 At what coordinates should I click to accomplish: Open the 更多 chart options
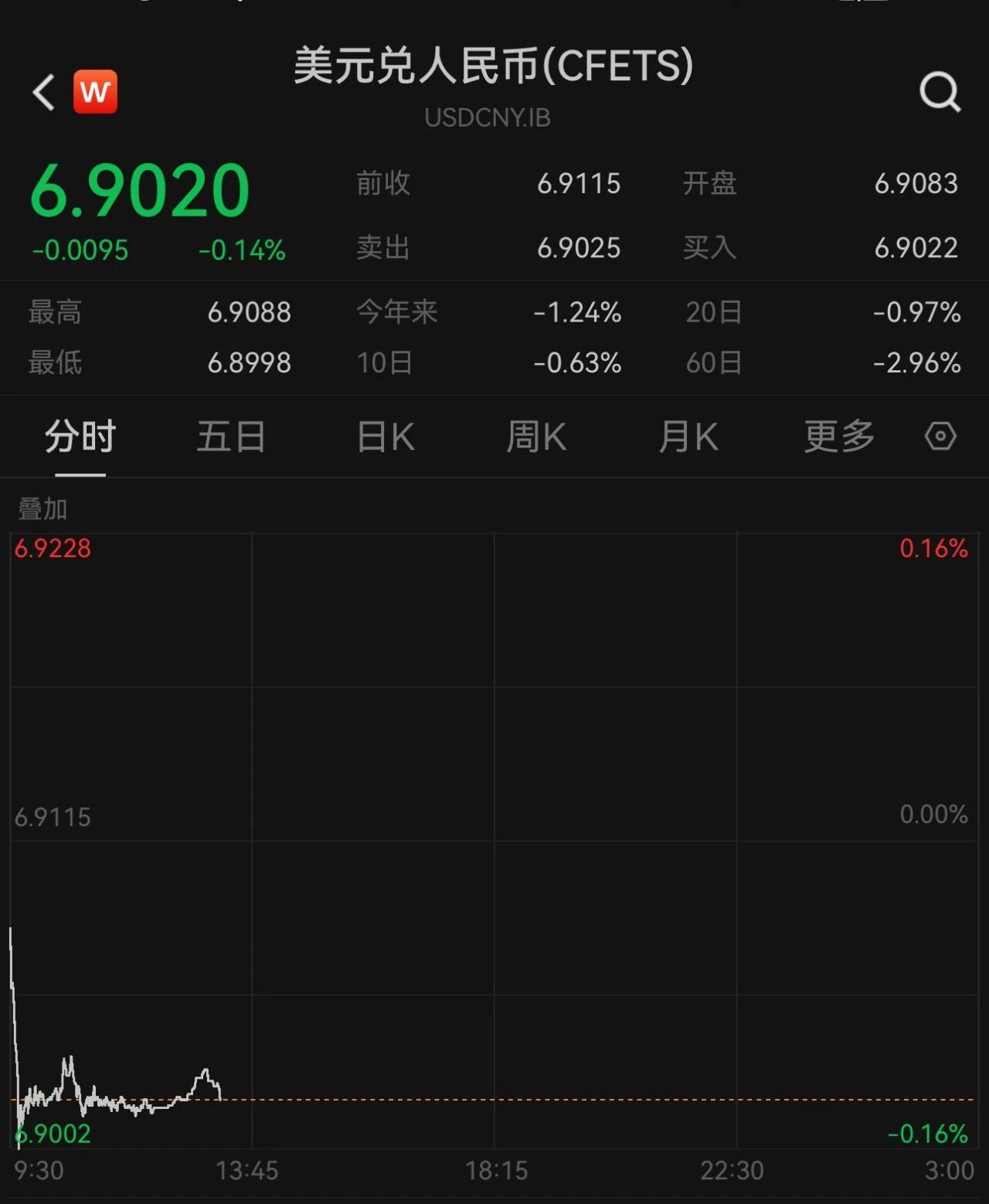pyautogui.click(x=839, y=437)
